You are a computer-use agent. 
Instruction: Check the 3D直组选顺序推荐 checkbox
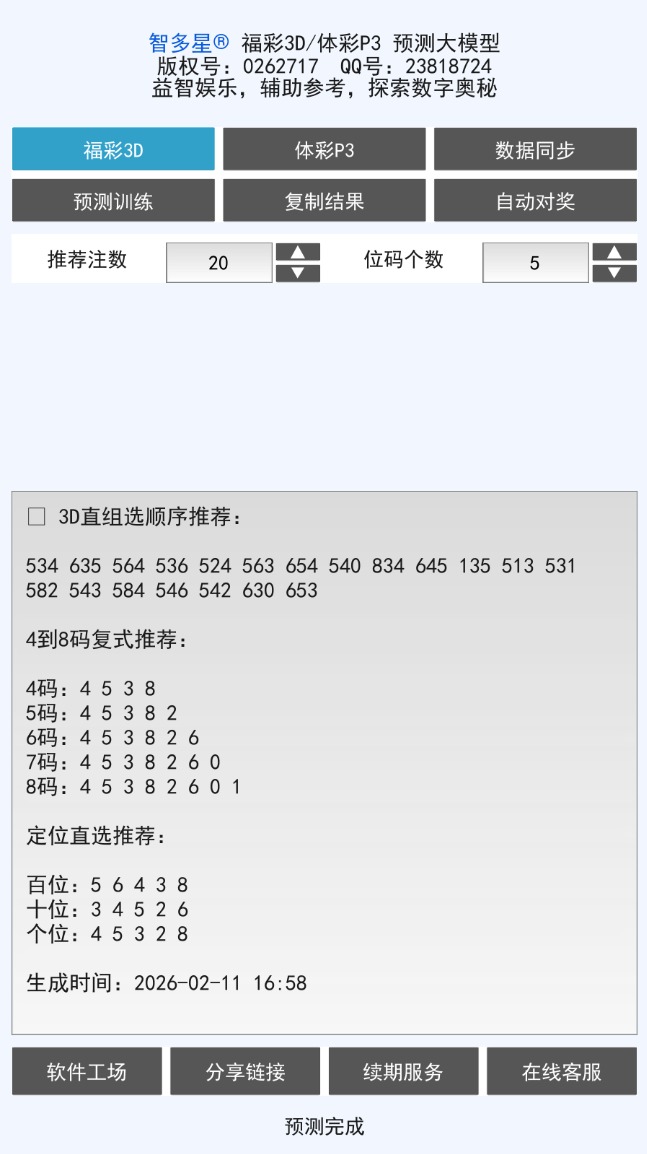pos(37,517)
